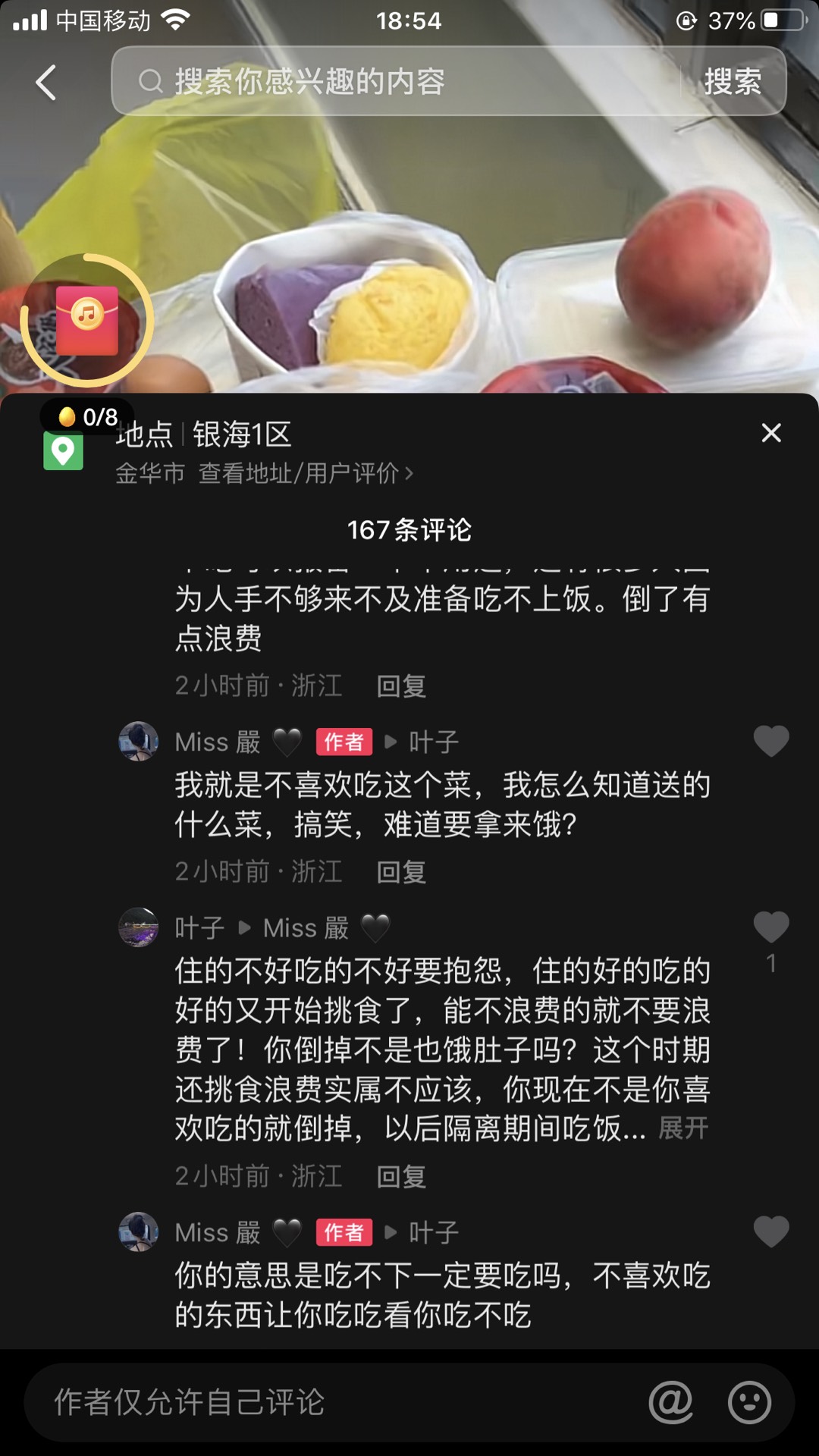Expand 叶子's truncated comment with 展开
Viewport: 819px width, 1456px height.
(x=683, y=1128)
